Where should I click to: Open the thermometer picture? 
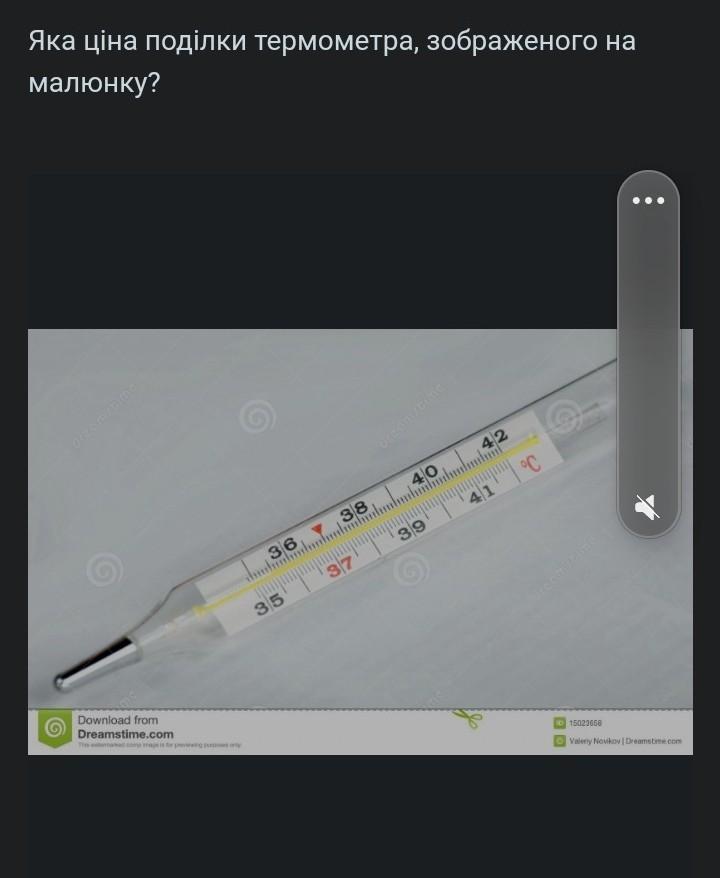(x=360, y=541)
